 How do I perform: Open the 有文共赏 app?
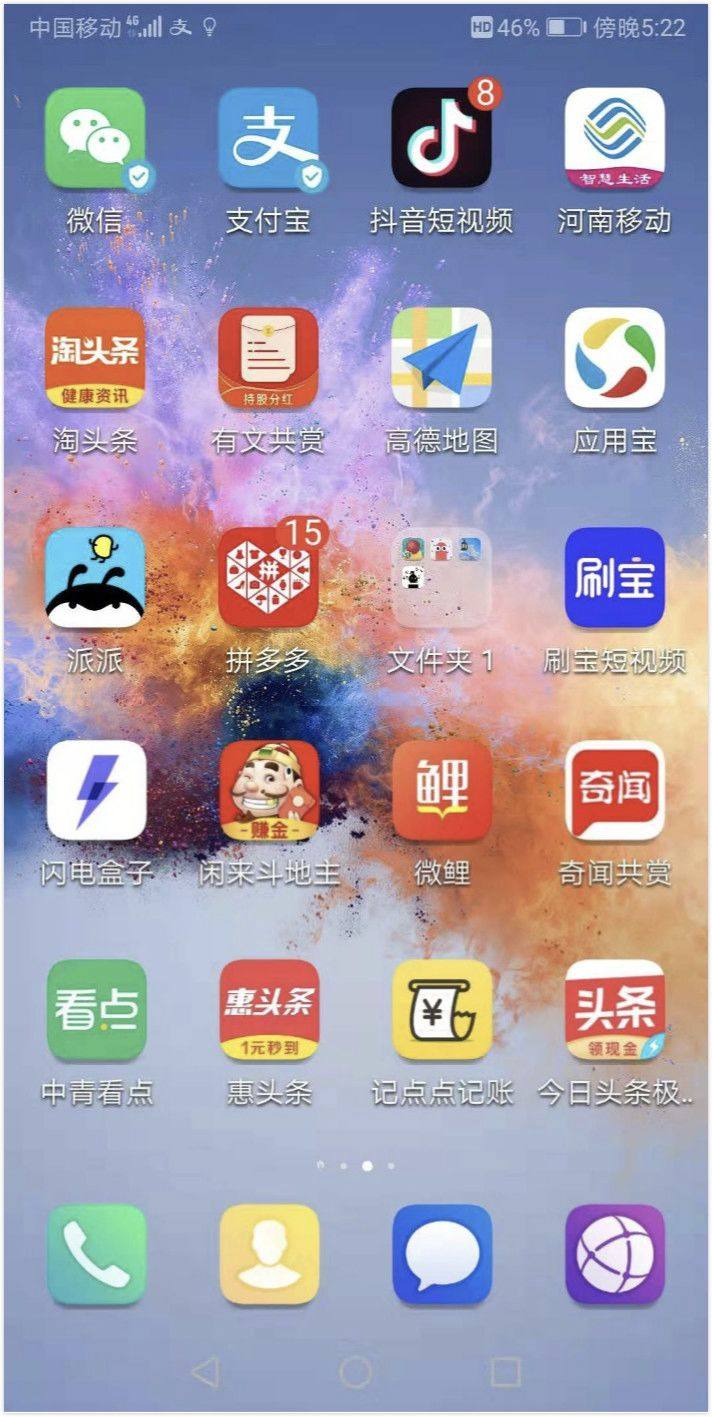[268, 358]
